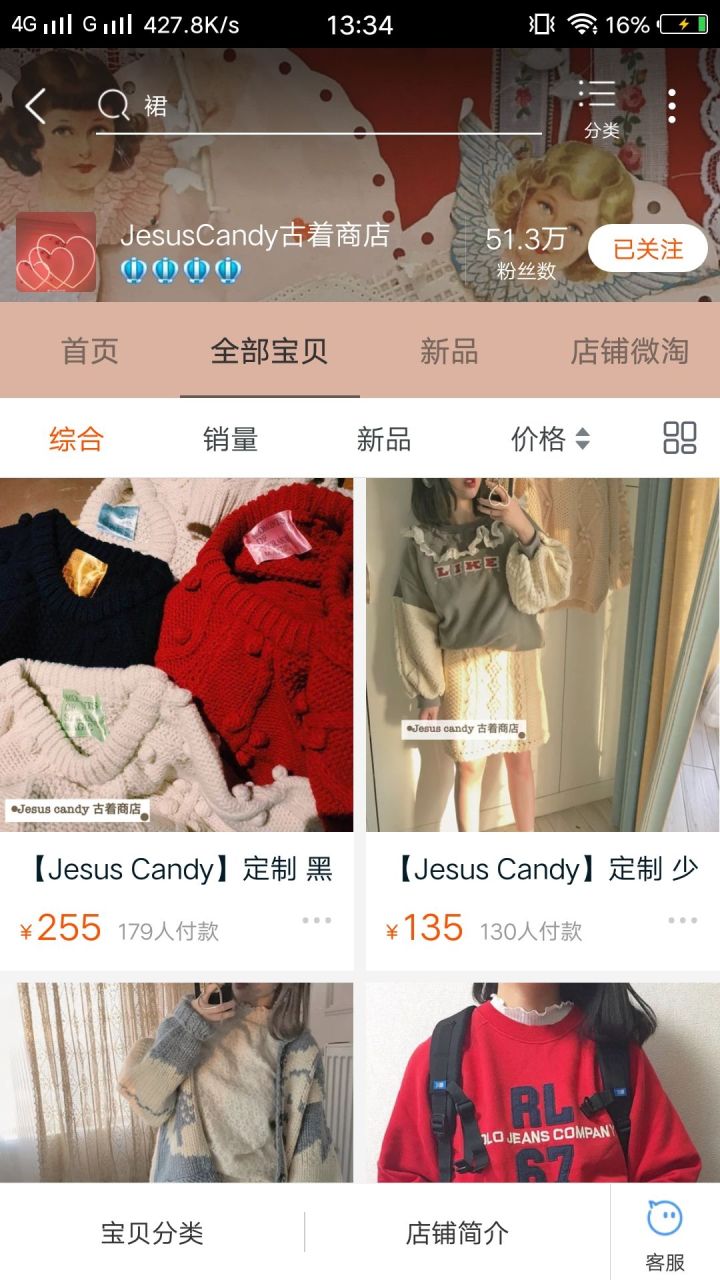Sort items by 销量
The image size is (720, 1280).
point(230,438)
